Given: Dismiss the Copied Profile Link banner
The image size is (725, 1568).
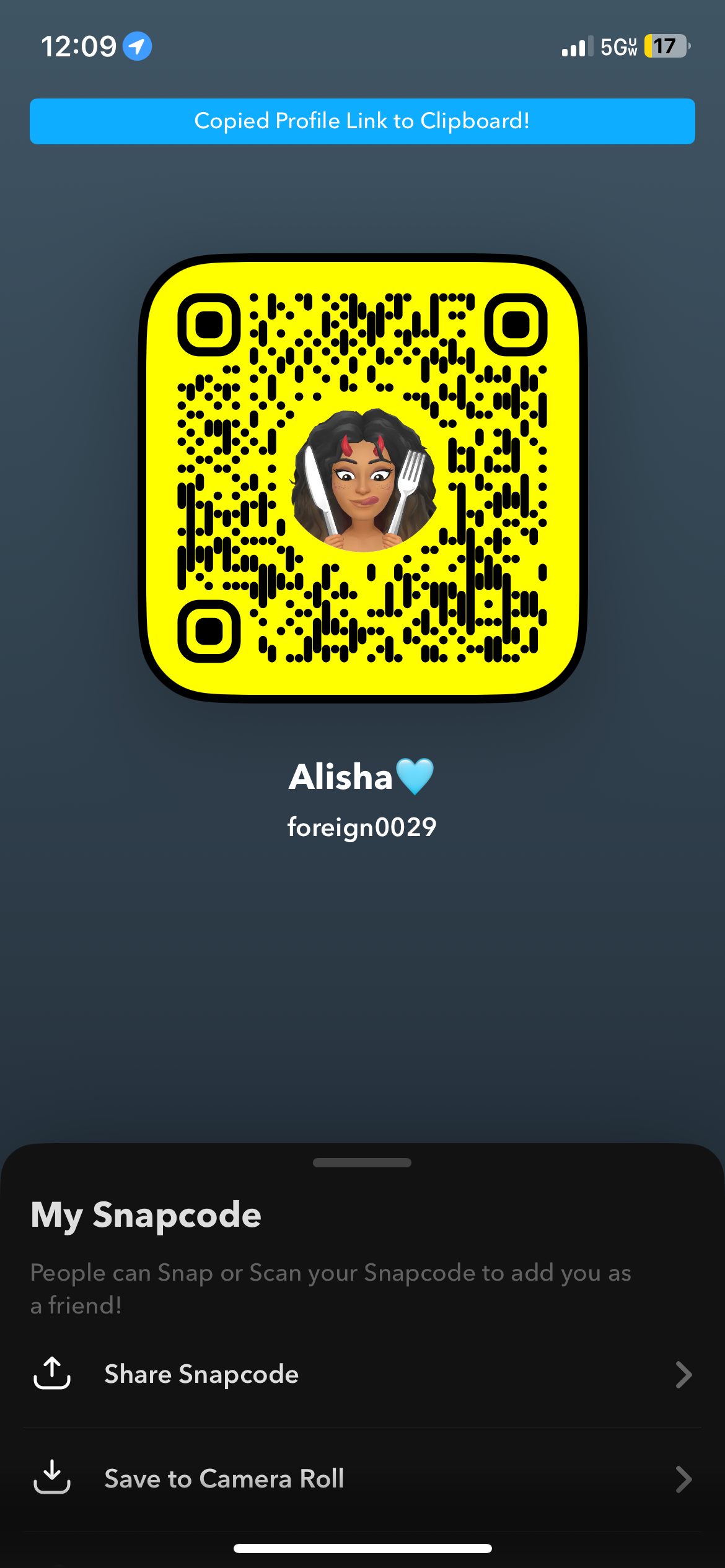Looking at the screenshot, I should click(x=362, y=121).
